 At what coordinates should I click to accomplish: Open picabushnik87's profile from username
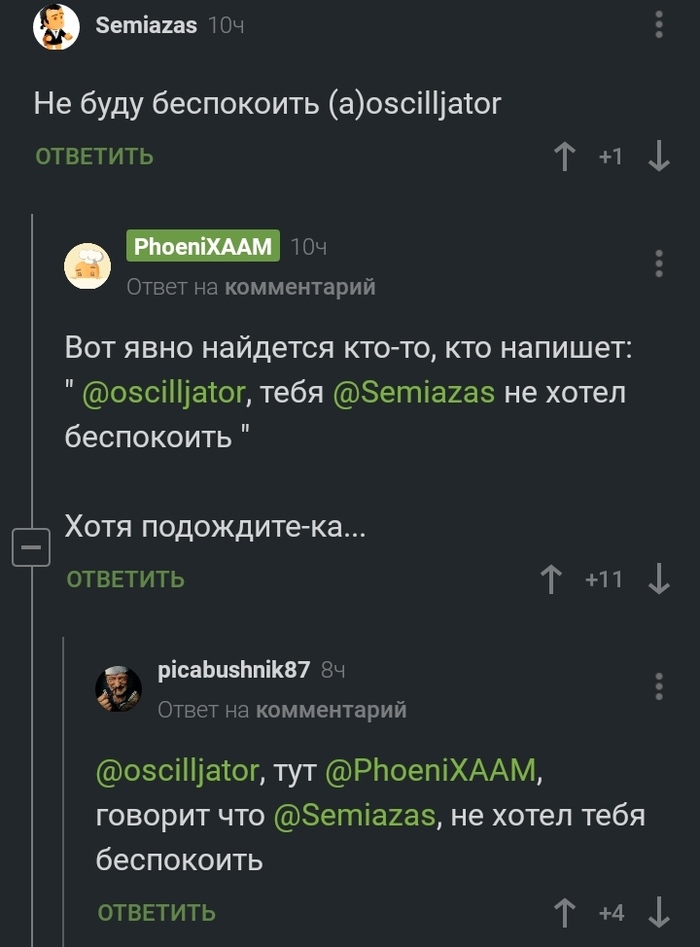[x=234, y=670]
